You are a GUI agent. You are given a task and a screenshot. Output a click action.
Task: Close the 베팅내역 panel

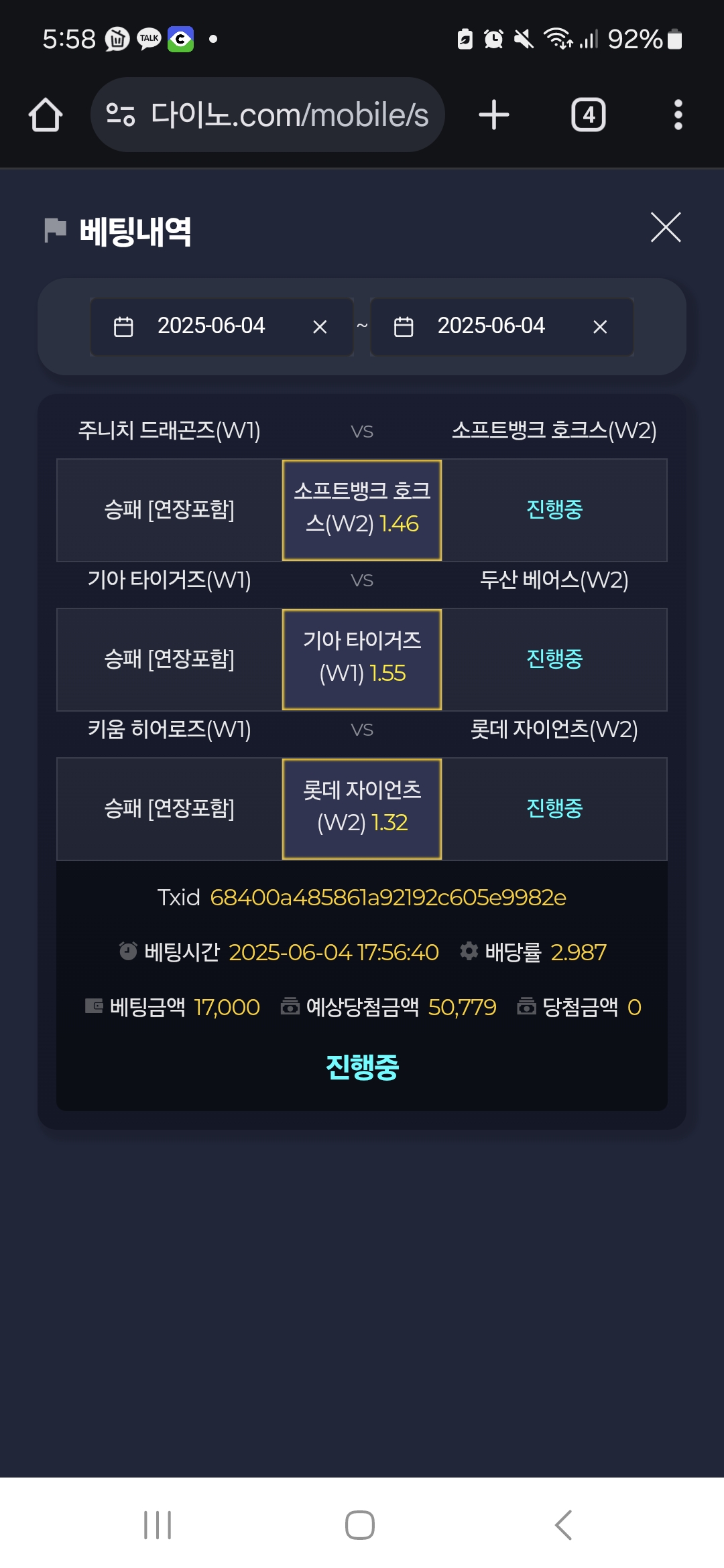pyautogui.click(x=665, y=227)
